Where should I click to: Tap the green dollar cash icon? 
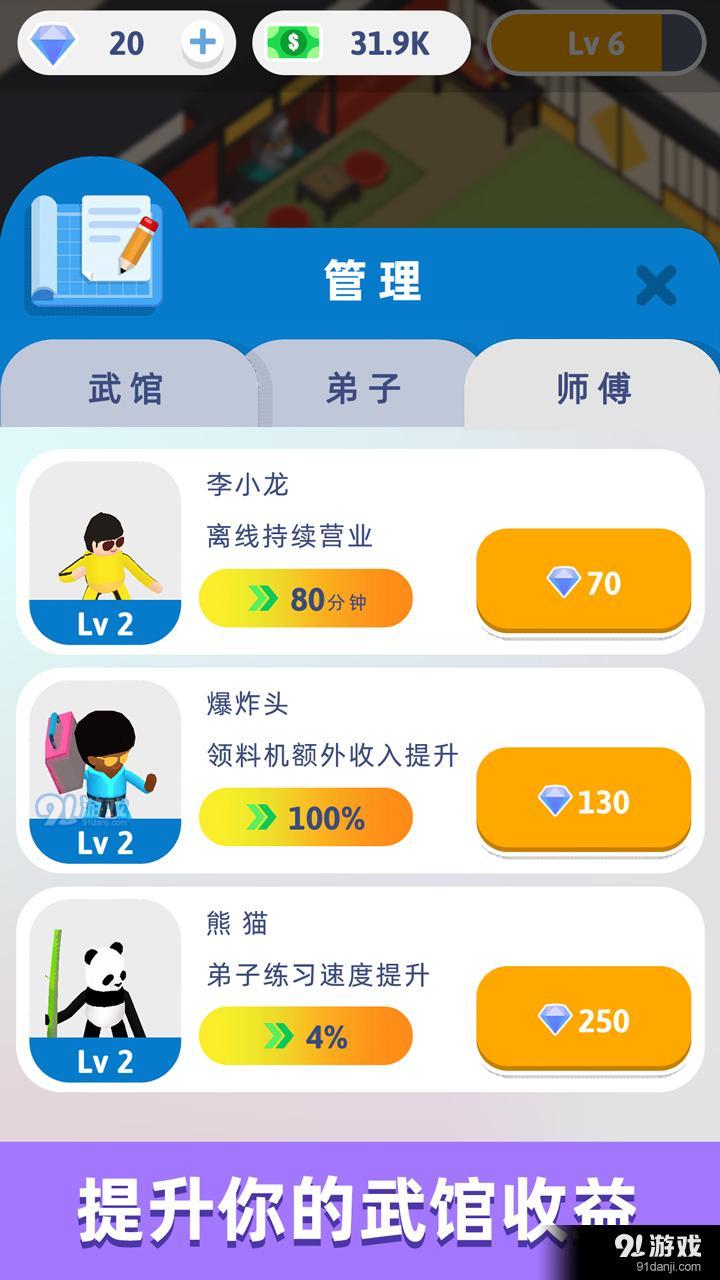pos(292,42)
